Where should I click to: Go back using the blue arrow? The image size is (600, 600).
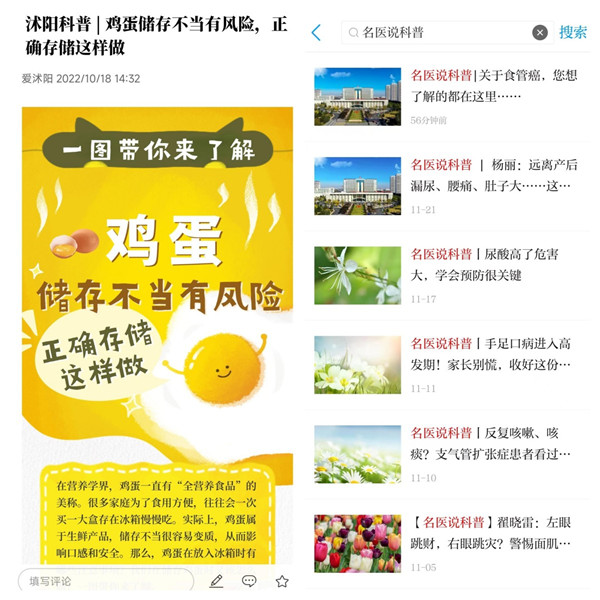(x=317, y=33)
